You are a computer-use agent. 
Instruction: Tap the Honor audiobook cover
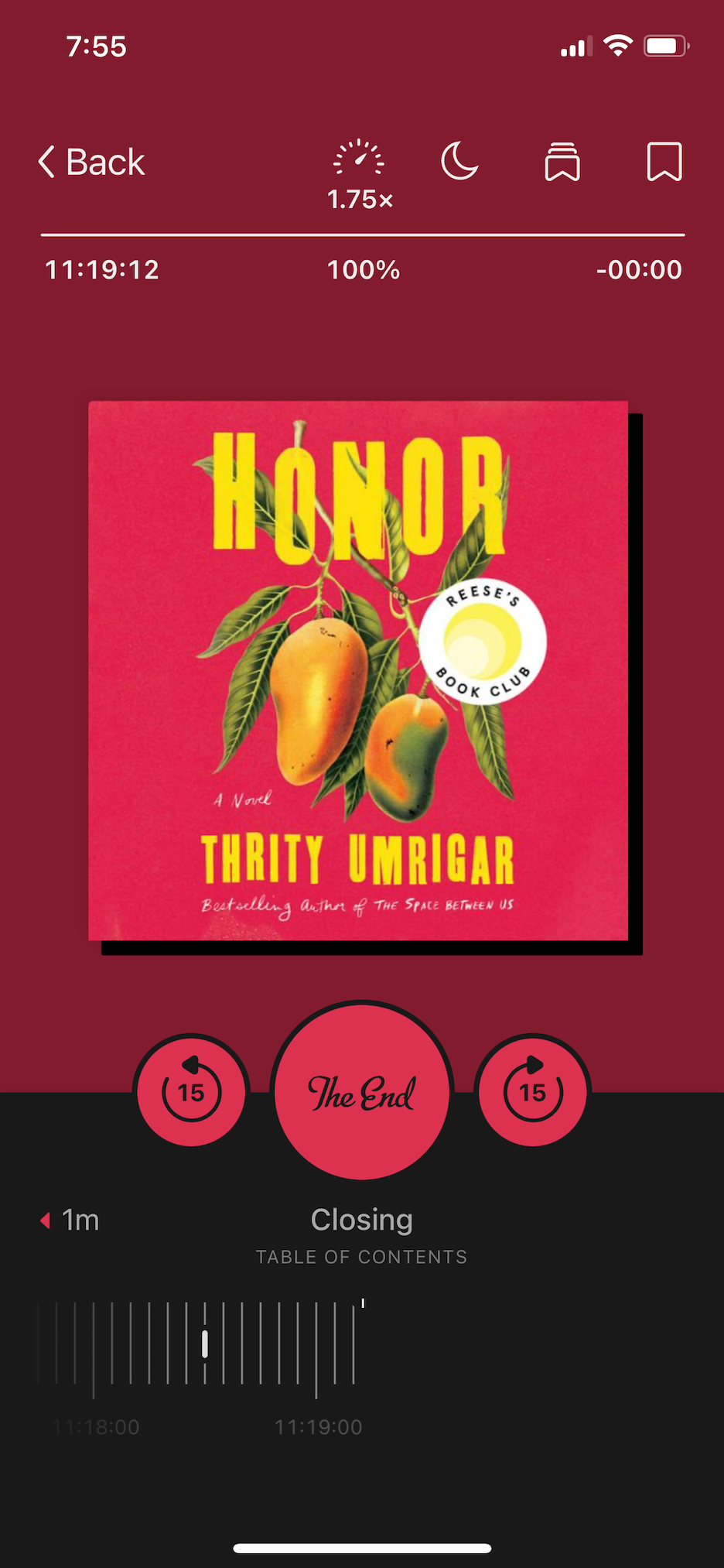click(x=358, y=670)
